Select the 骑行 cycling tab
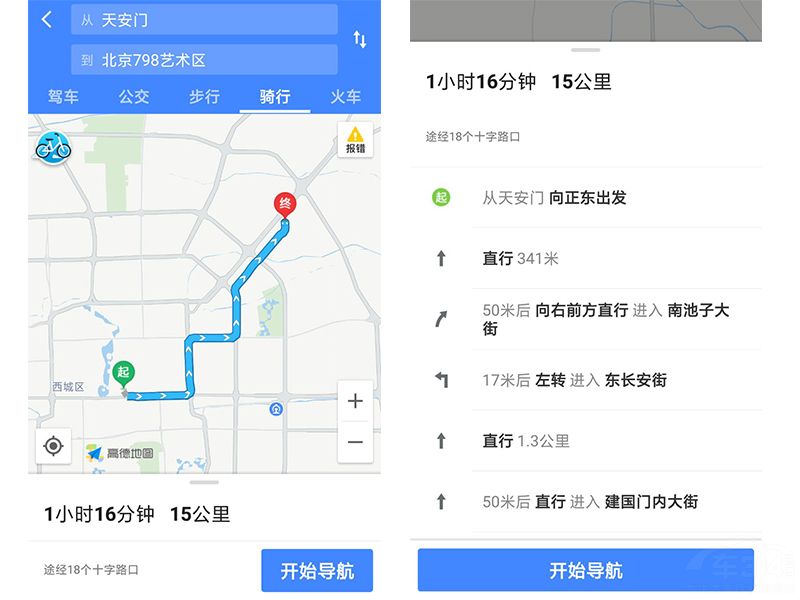800x600 pixels. pos(275,97)
